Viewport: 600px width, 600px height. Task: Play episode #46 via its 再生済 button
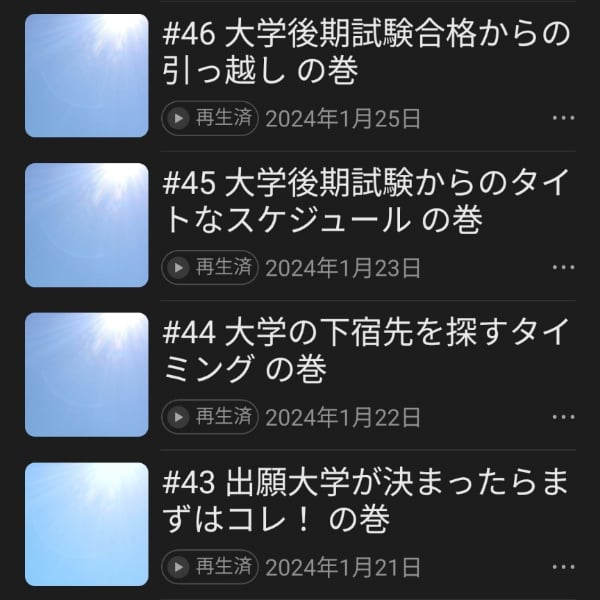point(210,119)
